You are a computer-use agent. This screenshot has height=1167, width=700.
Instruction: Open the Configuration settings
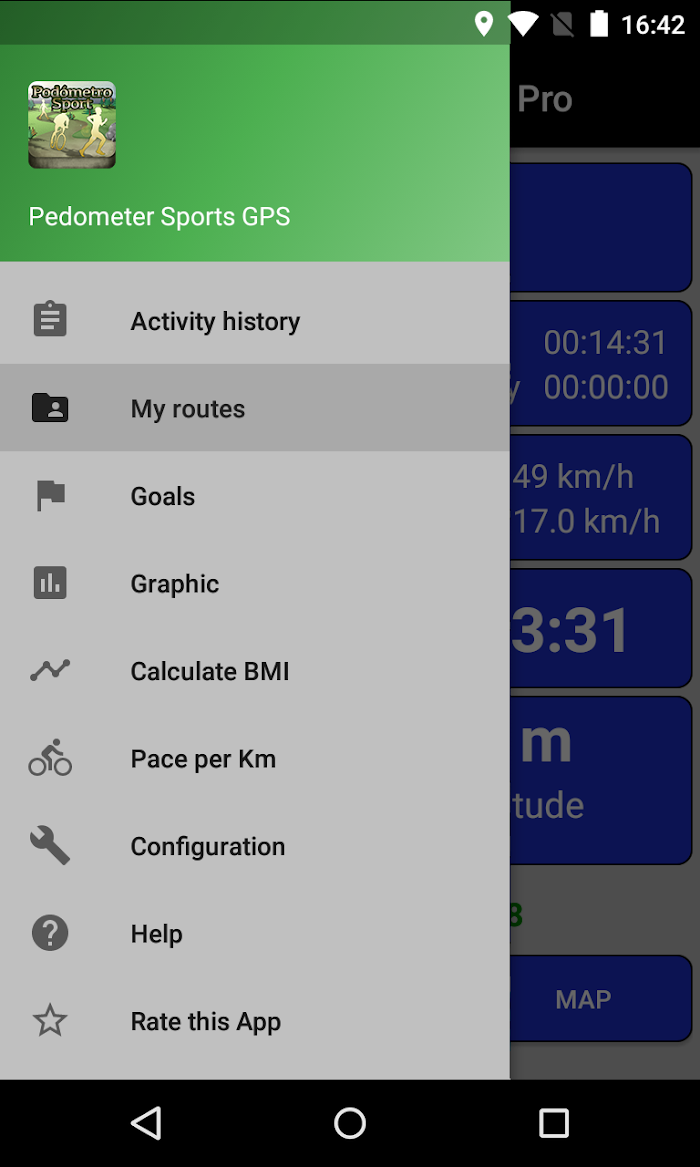254,845
